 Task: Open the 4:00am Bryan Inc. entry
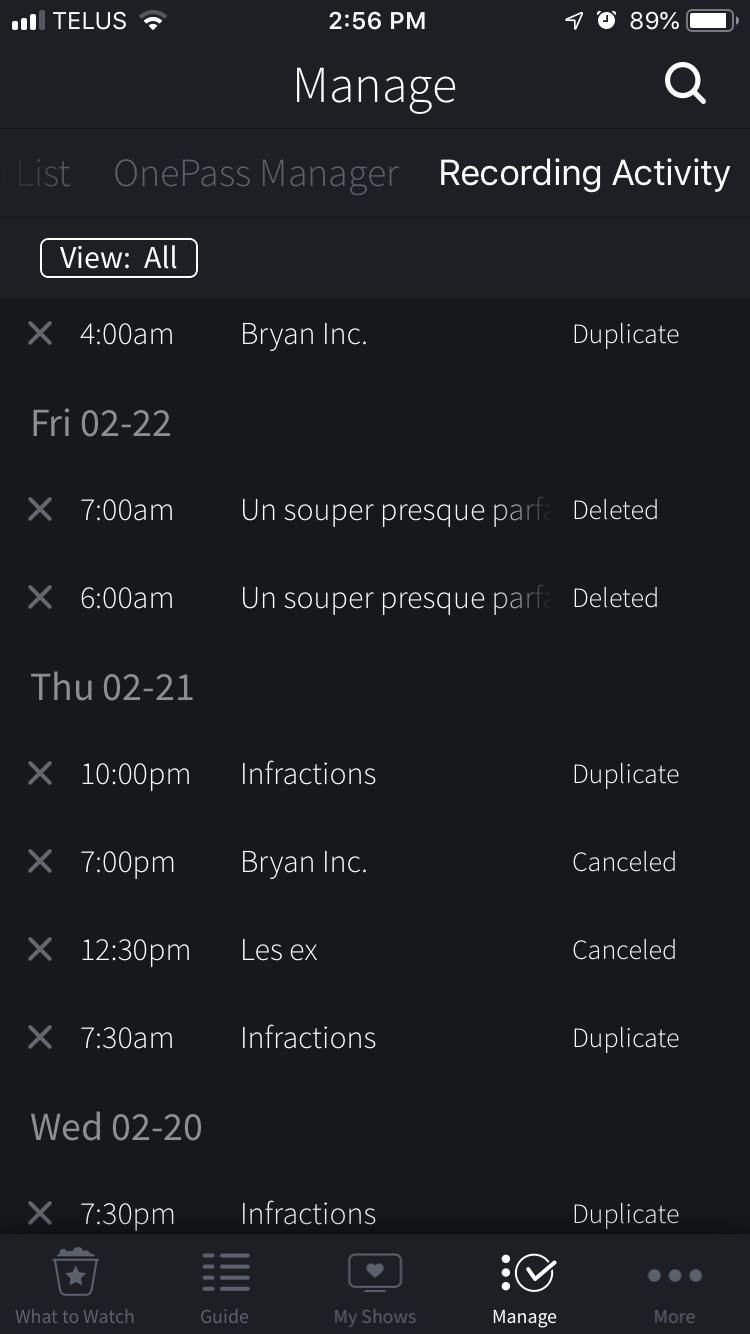(x=375, y=334)
